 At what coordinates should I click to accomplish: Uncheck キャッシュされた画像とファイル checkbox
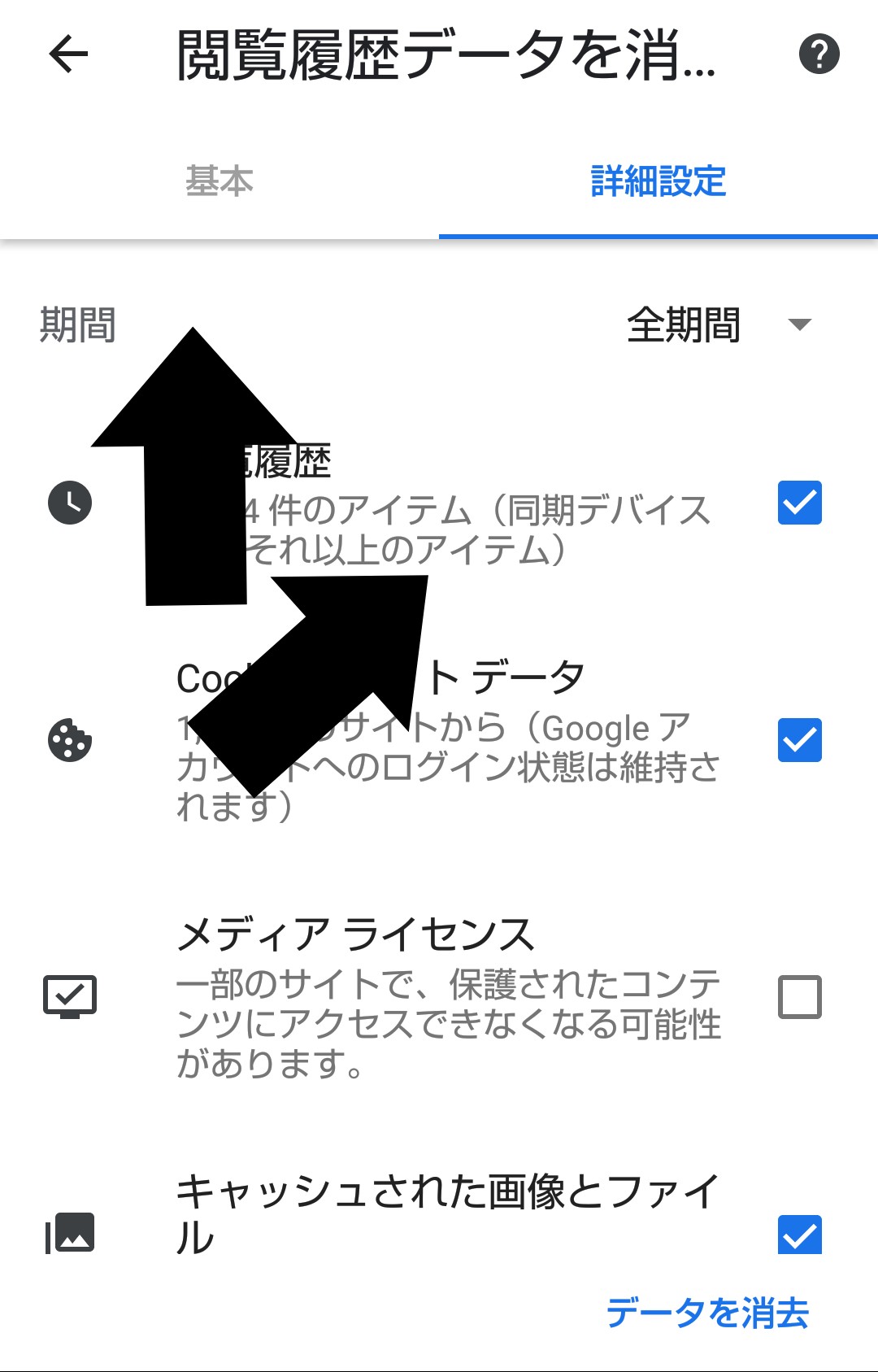click(x=799, y=1235)
